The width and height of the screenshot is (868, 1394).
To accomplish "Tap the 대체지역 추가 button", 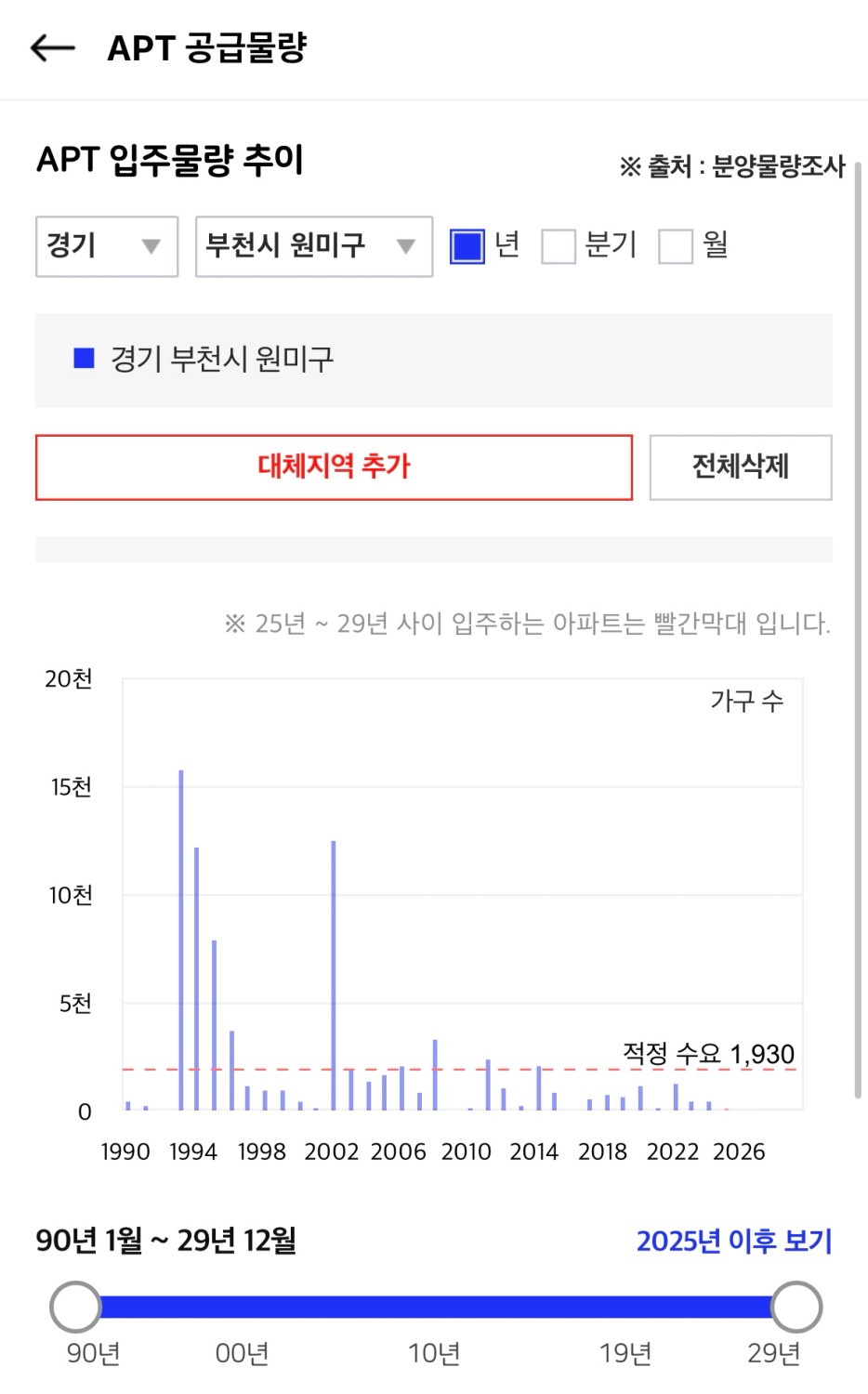I will [x=334, y=467].
